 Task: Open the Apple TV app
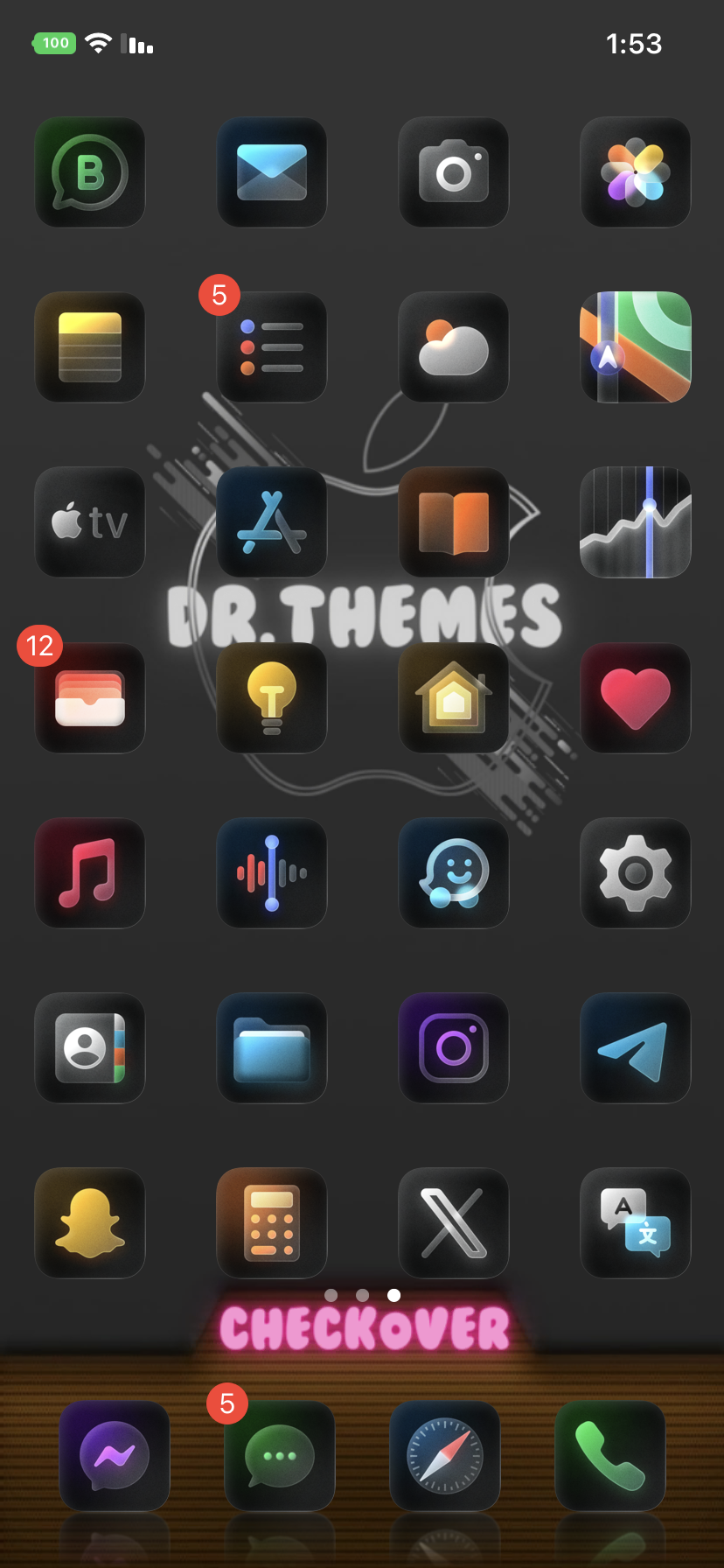(x=90, y=522)
